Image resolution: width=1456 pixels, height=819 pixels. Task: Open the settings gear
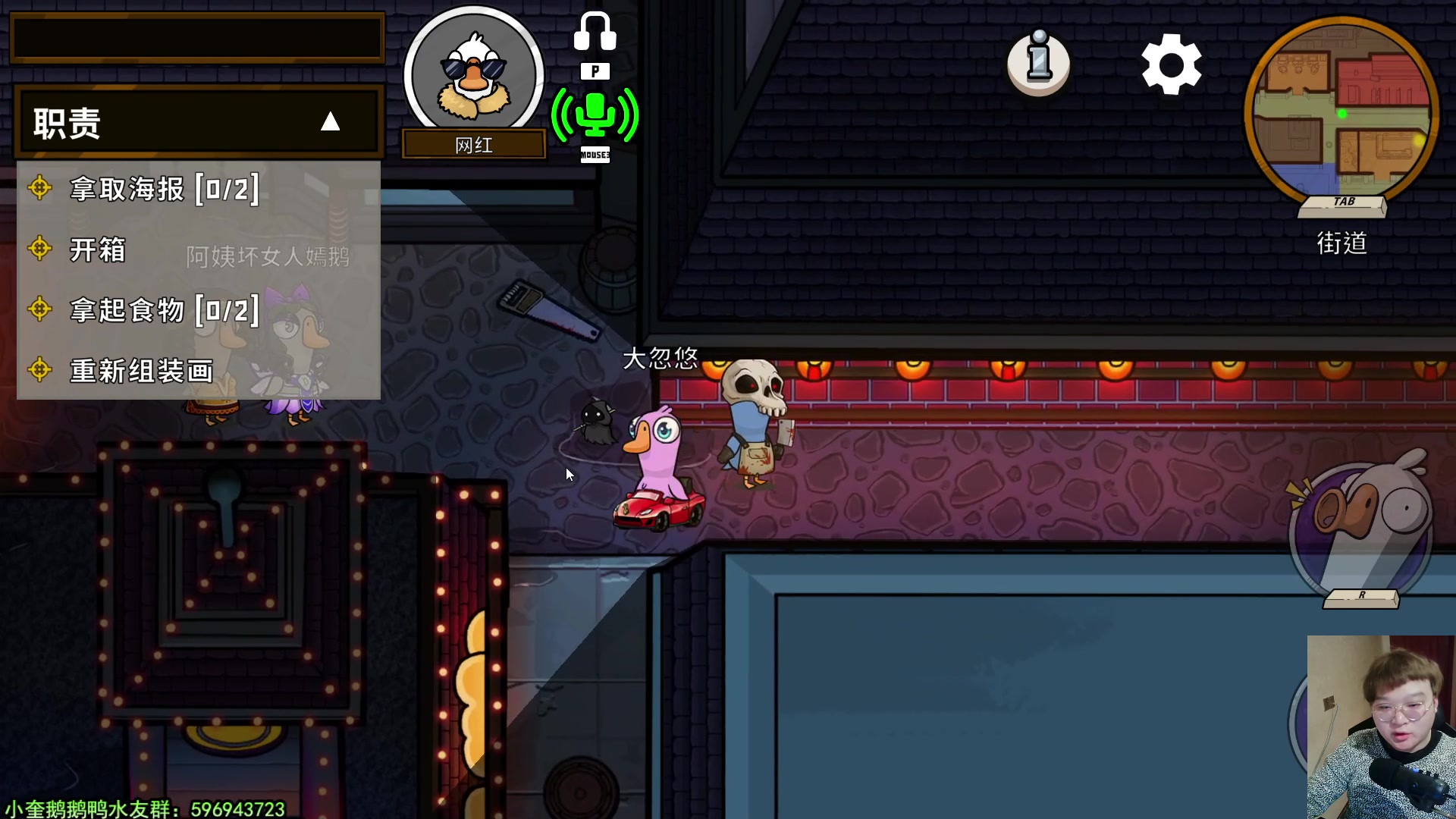pyautogui.click(x=1171, y=64)
